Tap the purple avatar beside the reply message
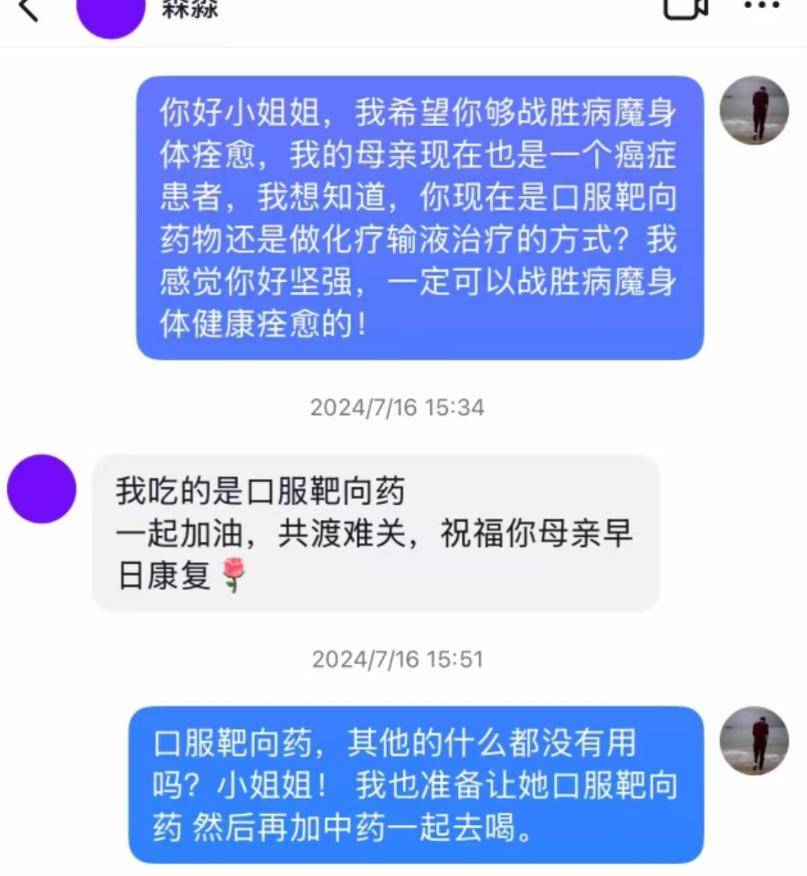 pyautogui.click(x=42, y=489)
